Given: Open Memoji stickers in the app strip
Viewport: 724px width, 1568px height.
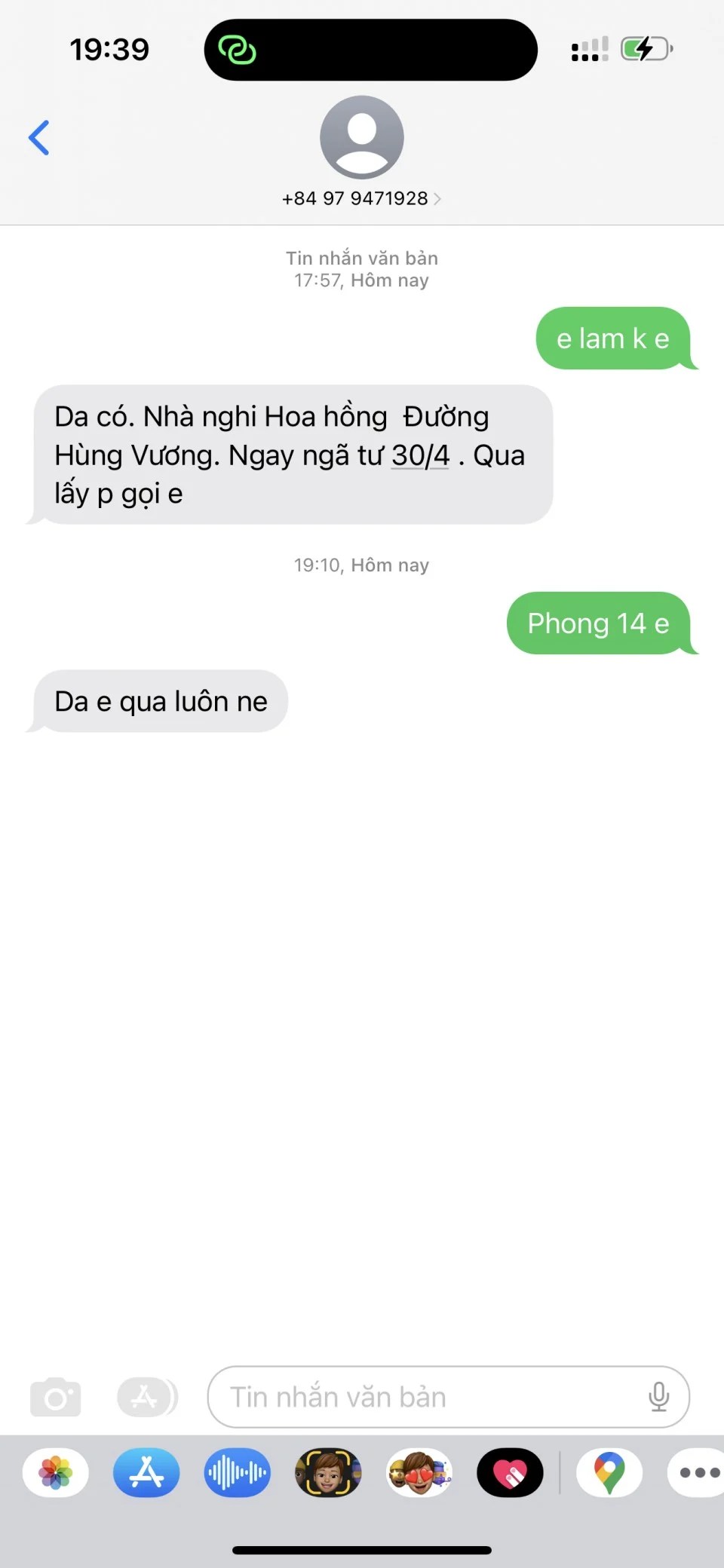Looking at the screenshot, I should point(328,1472).
